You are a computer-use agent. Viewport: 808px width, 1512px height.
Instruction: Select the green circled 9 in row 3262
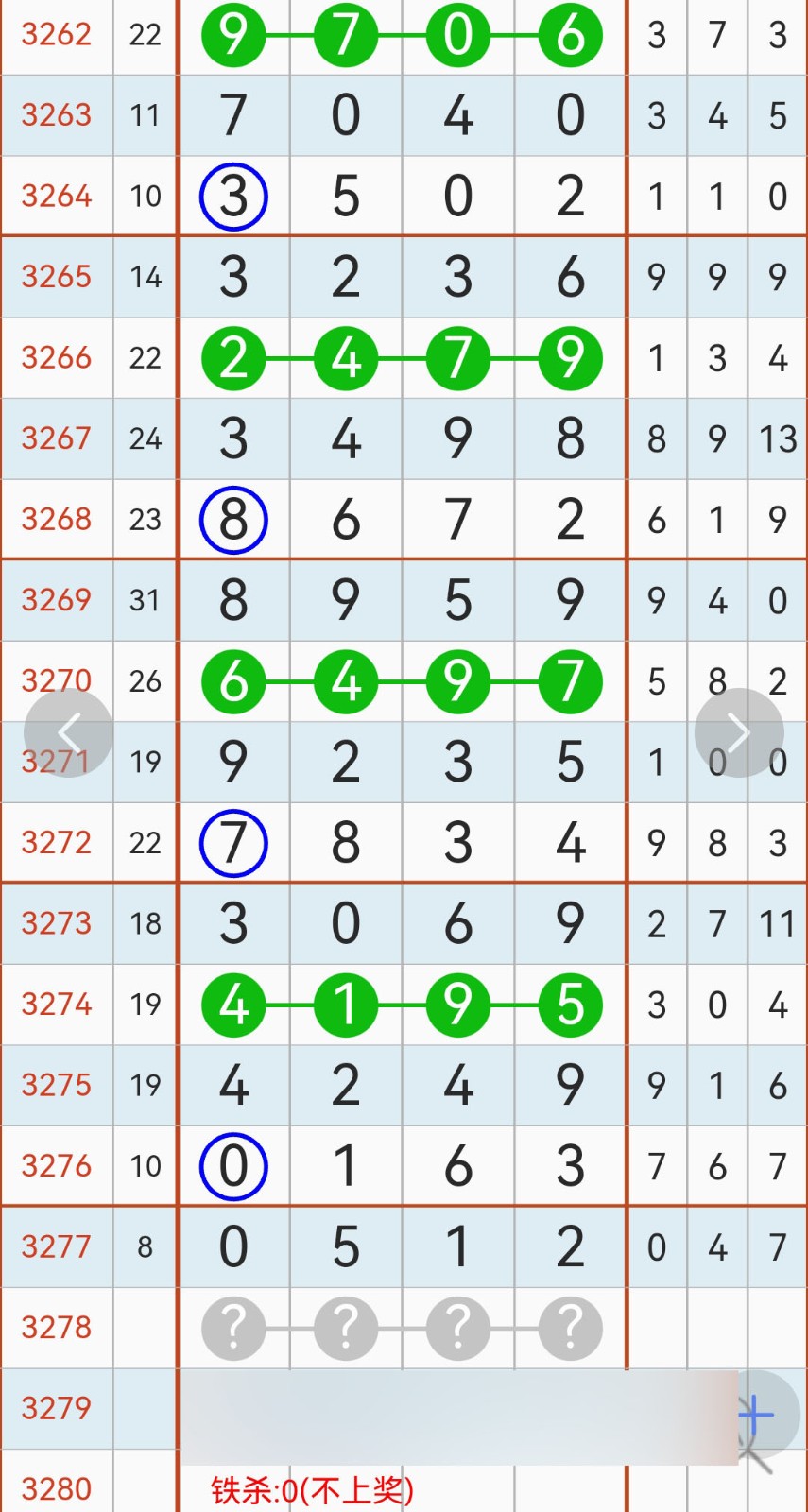pos(233,35)
